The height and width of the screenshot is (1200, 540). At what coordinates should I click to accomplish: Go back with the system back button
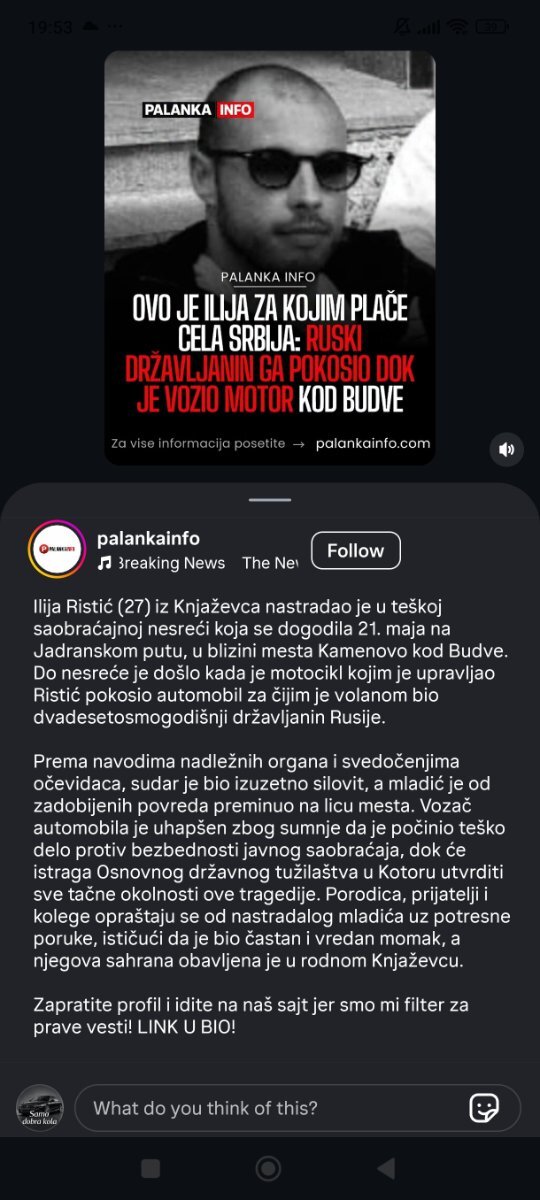click(x=386, y=1168)
